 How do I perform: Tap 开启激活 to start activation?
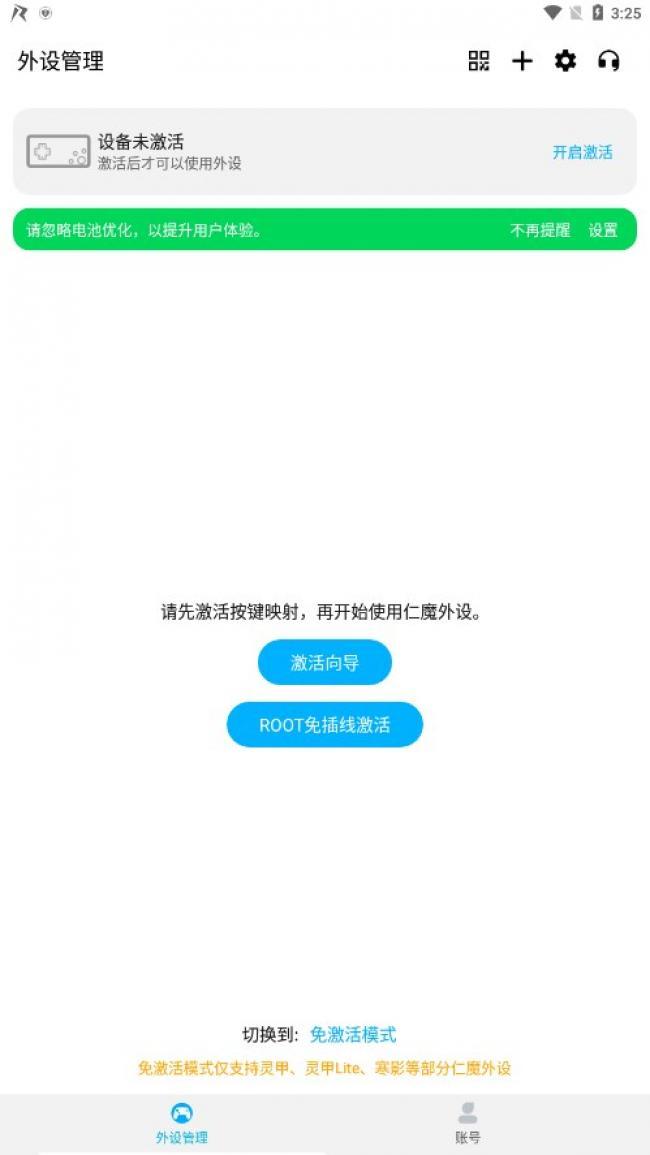[582, 152]
